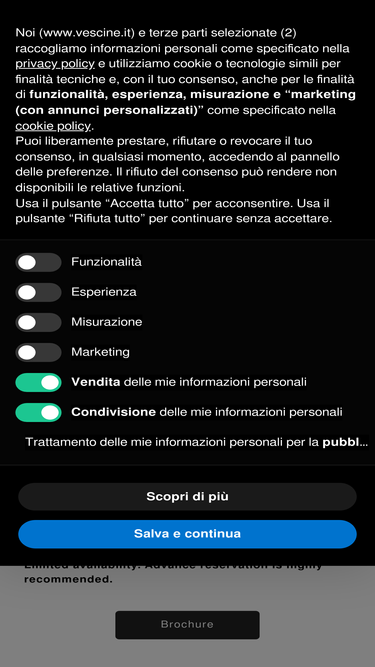This screenshot has width=375, height=667.
Task: Turn off Condivisione delle mie informazioni personali
Action: [x=38, y=413]
